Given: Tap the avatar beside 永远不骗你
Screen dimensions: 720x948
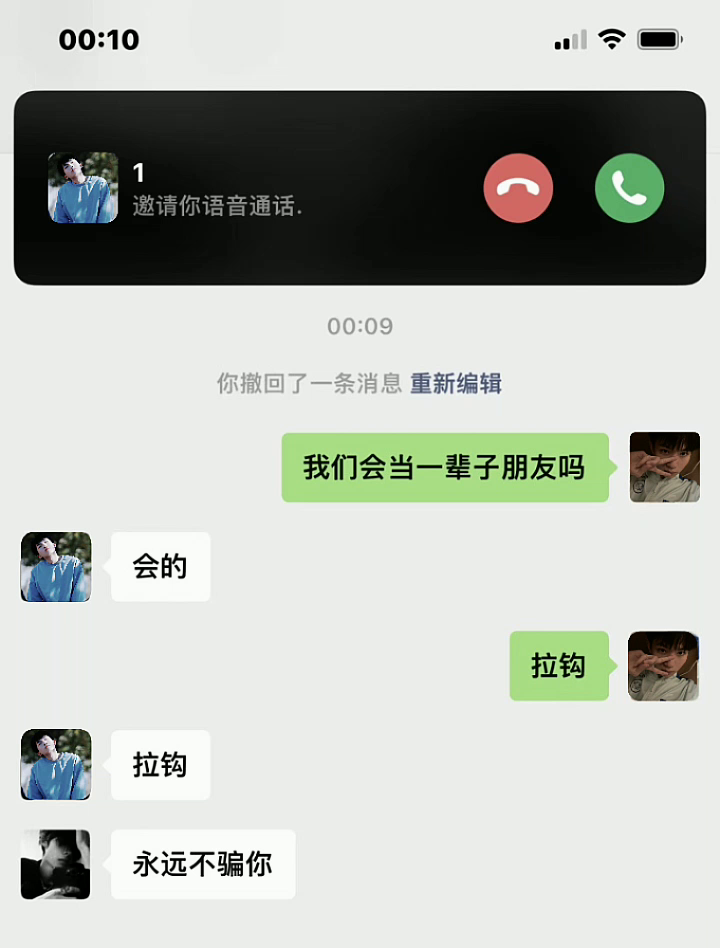Looking at the screenshot, I should [x=56, y=864].
